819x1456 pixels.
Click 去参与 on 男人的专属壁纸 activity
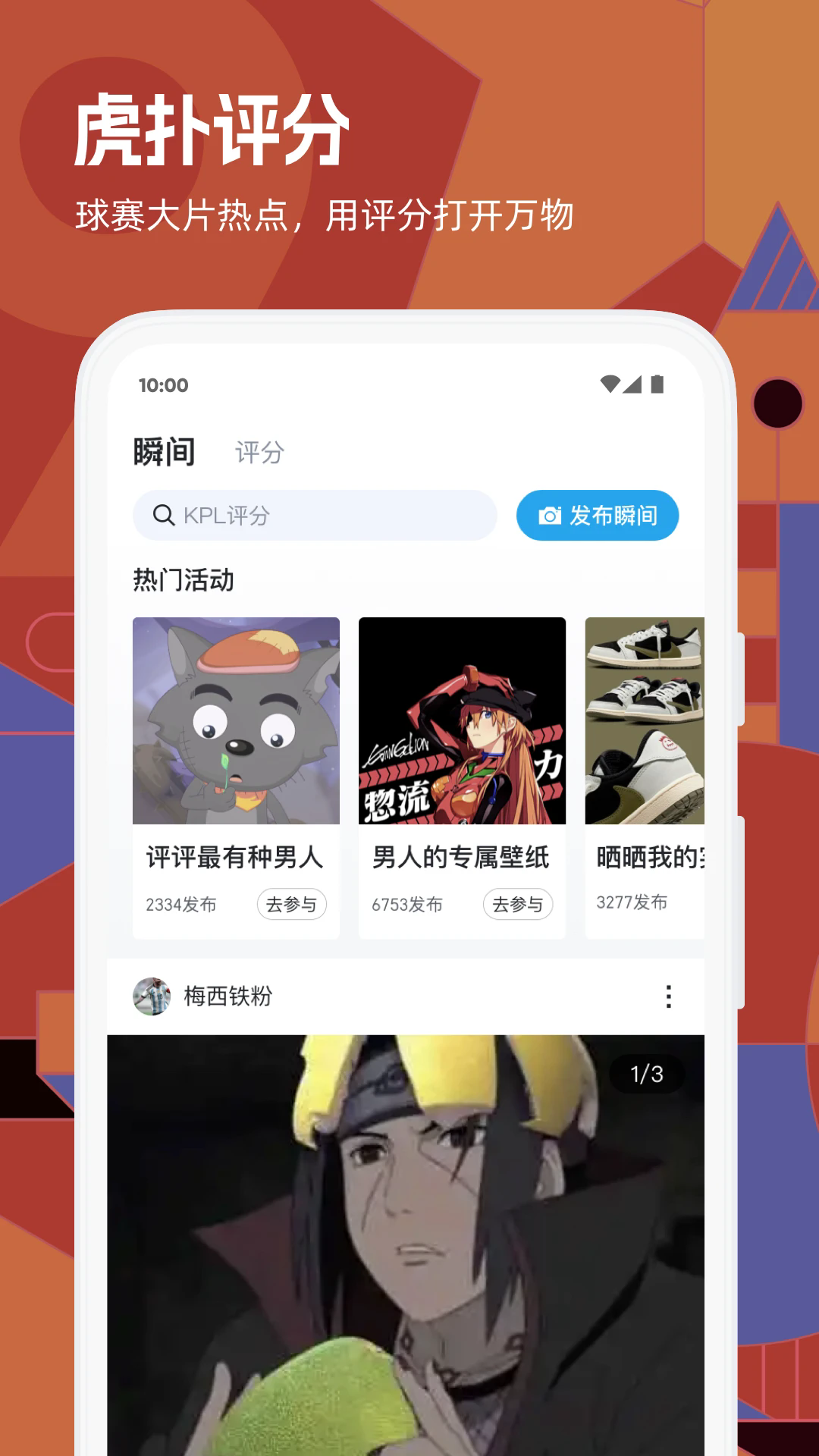click(518, 905)
